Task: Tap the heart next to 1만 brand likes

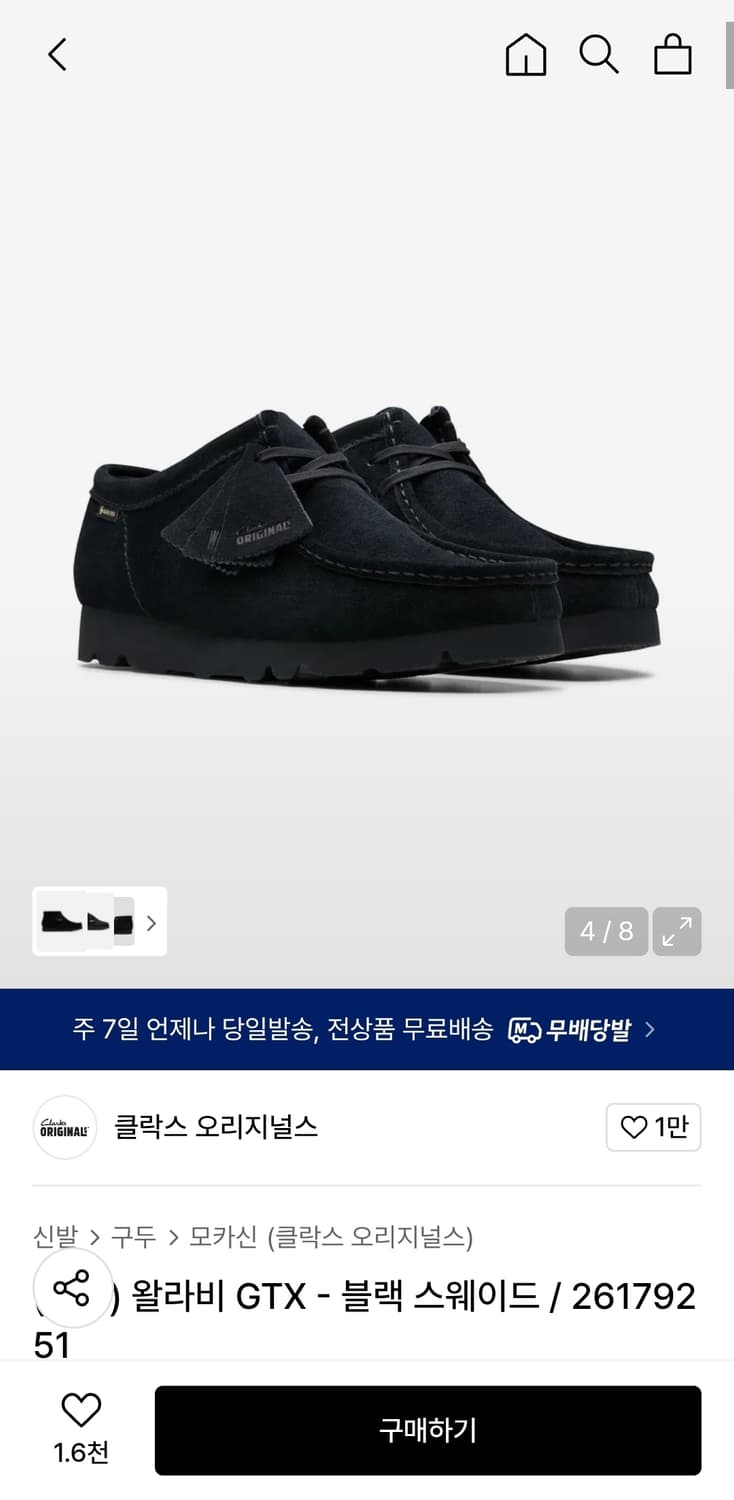Action: pyautogui.click(x=633, y=1127)
